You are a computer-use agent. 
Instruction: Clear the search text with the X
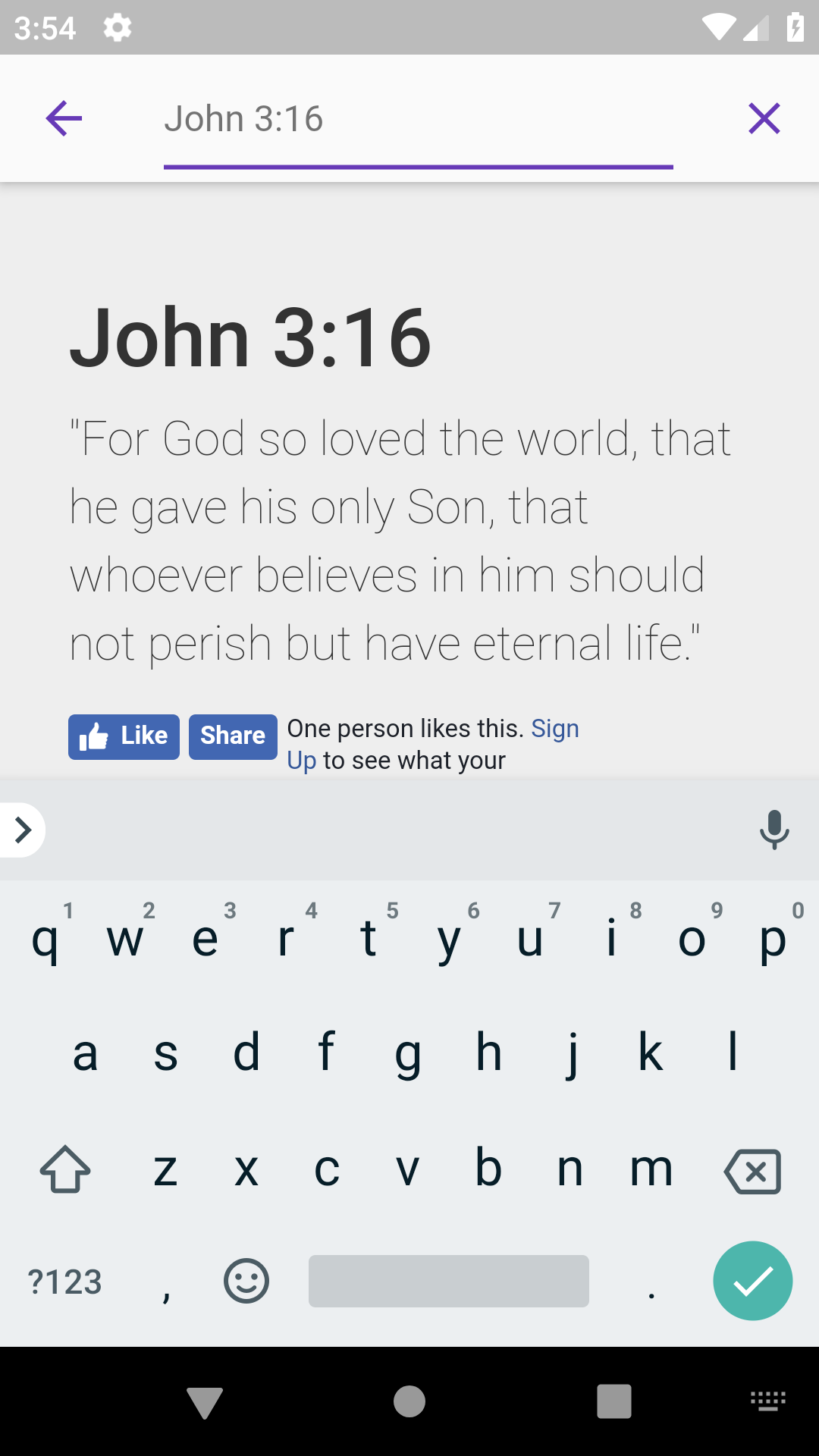pyautogui.click(x=764, y=118)
